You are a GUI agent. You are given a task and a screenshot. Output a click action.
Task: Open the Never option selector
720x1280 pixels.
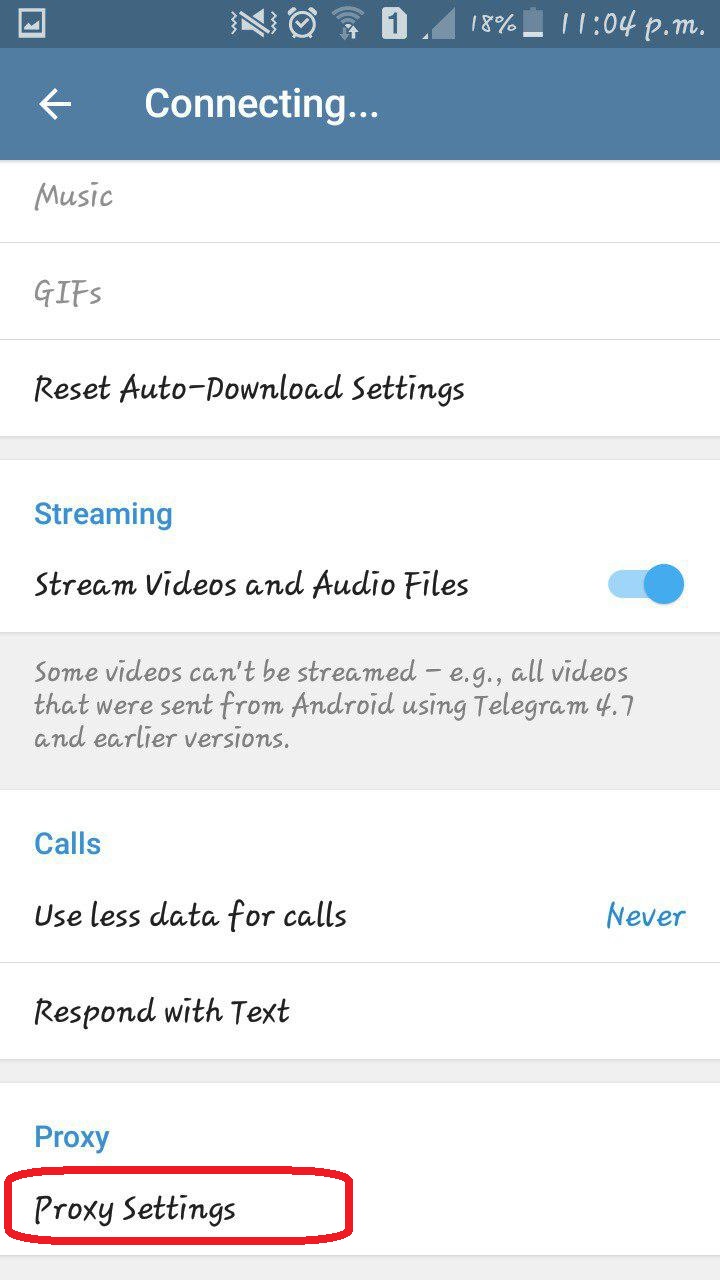coord(646,915)
